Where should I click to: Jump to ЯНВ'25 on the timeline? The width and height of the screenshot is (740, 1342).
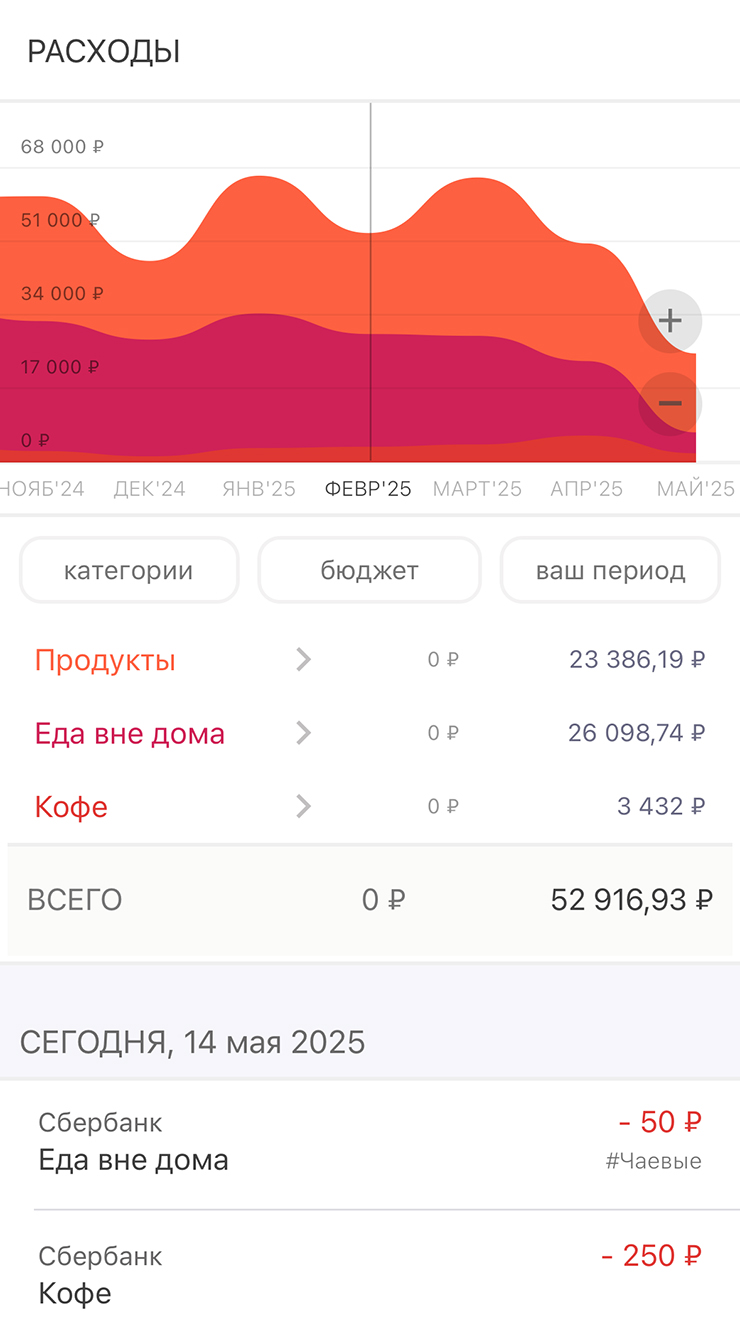click(259, 489)
